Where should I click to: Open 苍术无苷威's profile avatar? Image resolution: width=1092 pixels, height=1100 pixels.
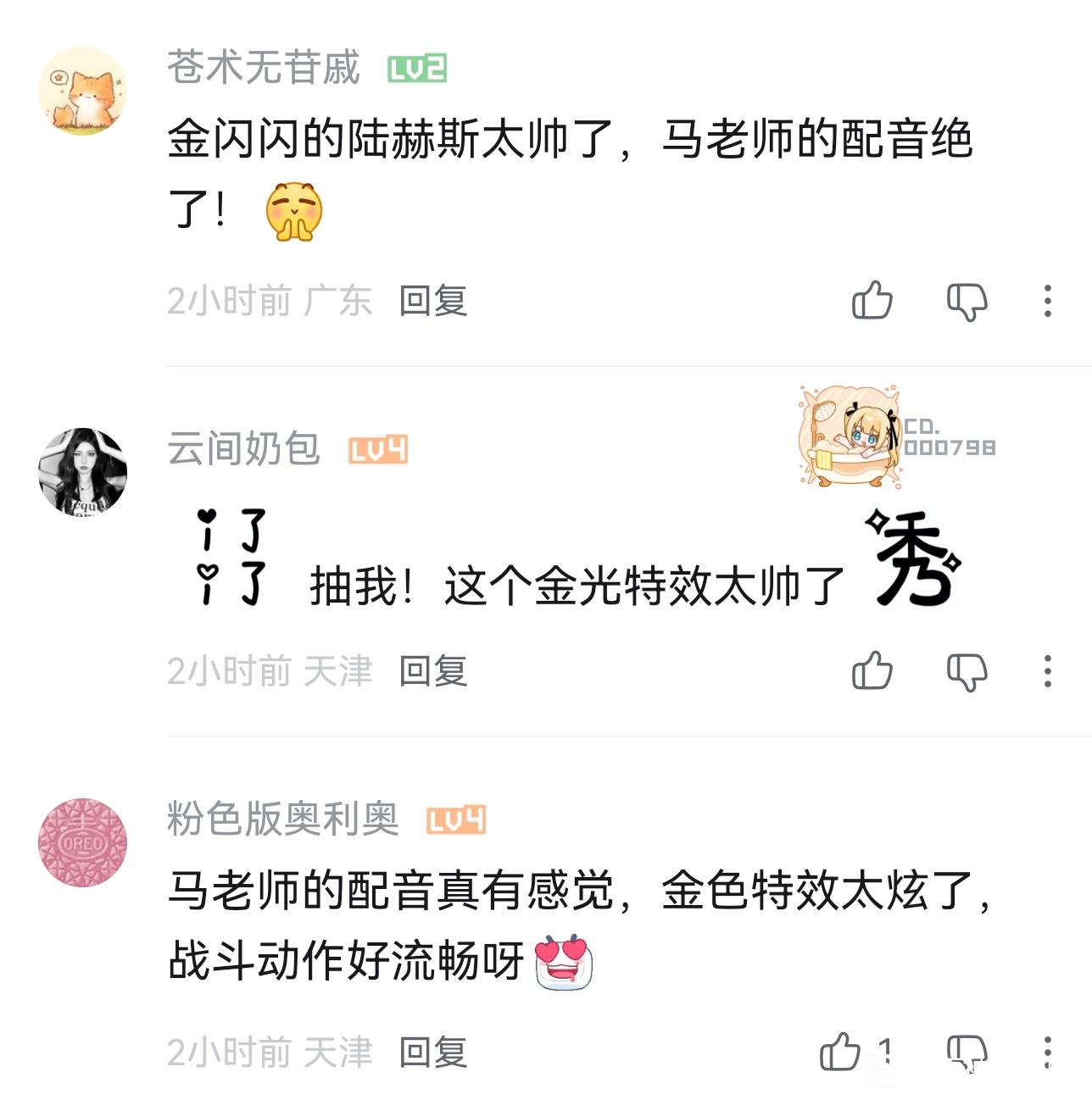coord(82,92)
